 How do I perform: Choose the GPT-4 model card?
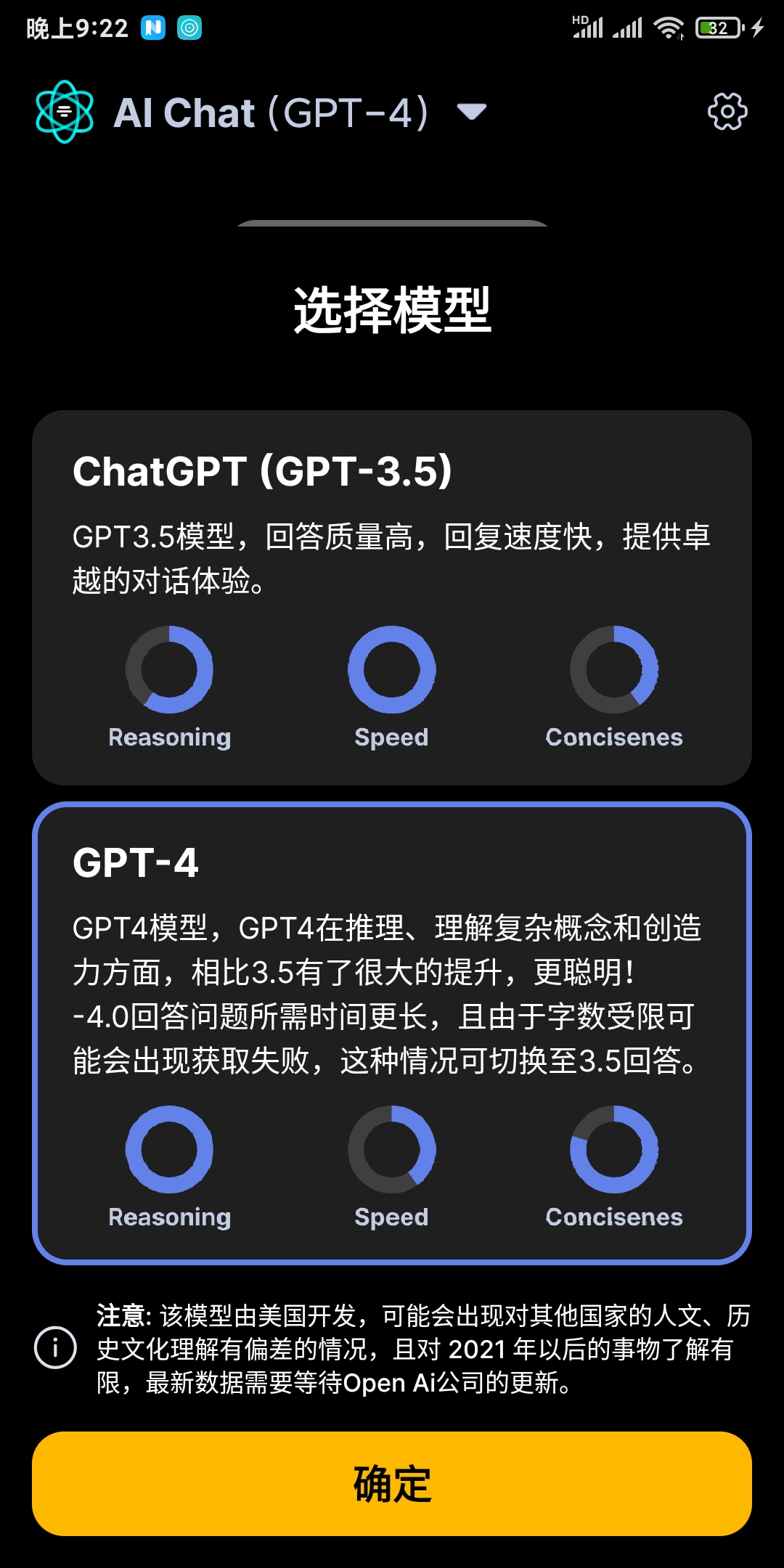click(392, 1034)
